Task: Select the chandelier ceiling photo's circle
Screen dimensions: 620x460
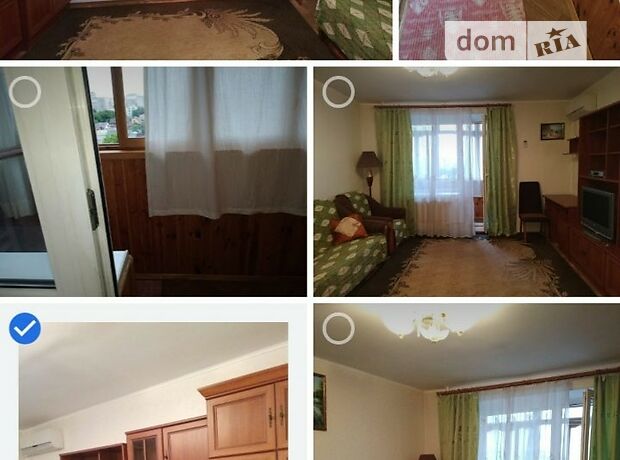Action: coord(338,328)
